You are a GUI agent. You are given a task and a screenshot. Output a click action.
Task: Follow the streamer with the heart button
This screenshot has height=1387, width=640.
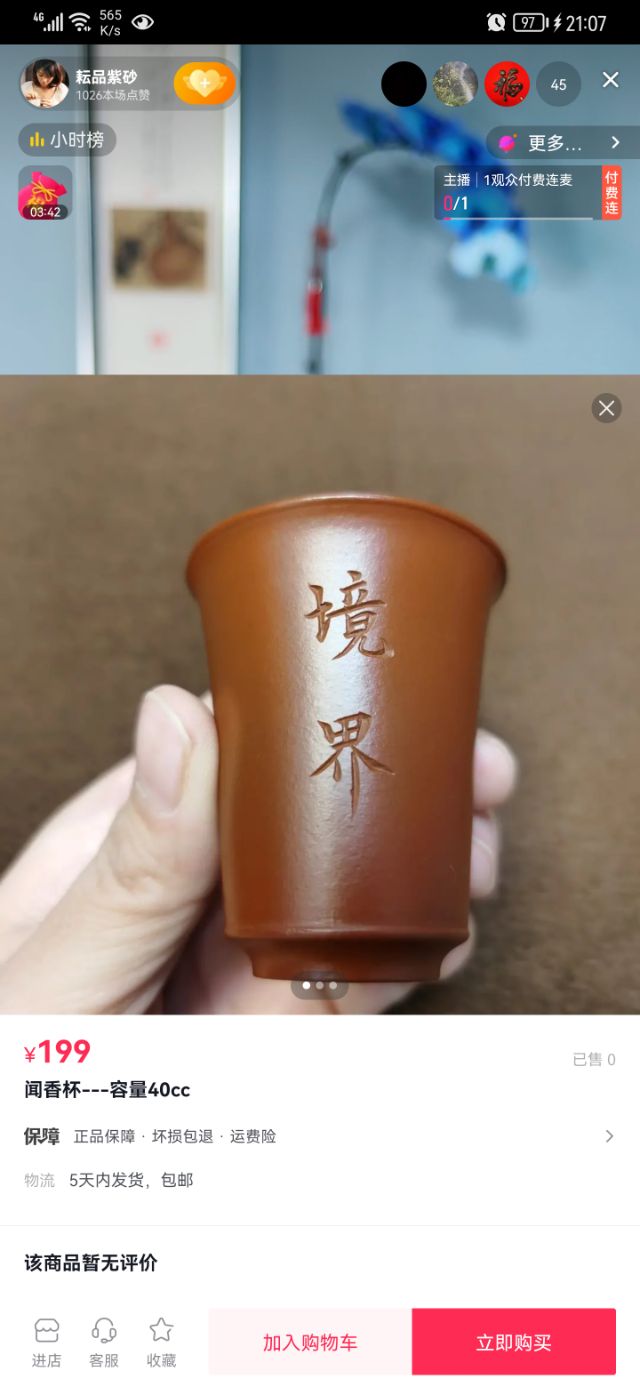pyautogui.click(x=204, y=84)
